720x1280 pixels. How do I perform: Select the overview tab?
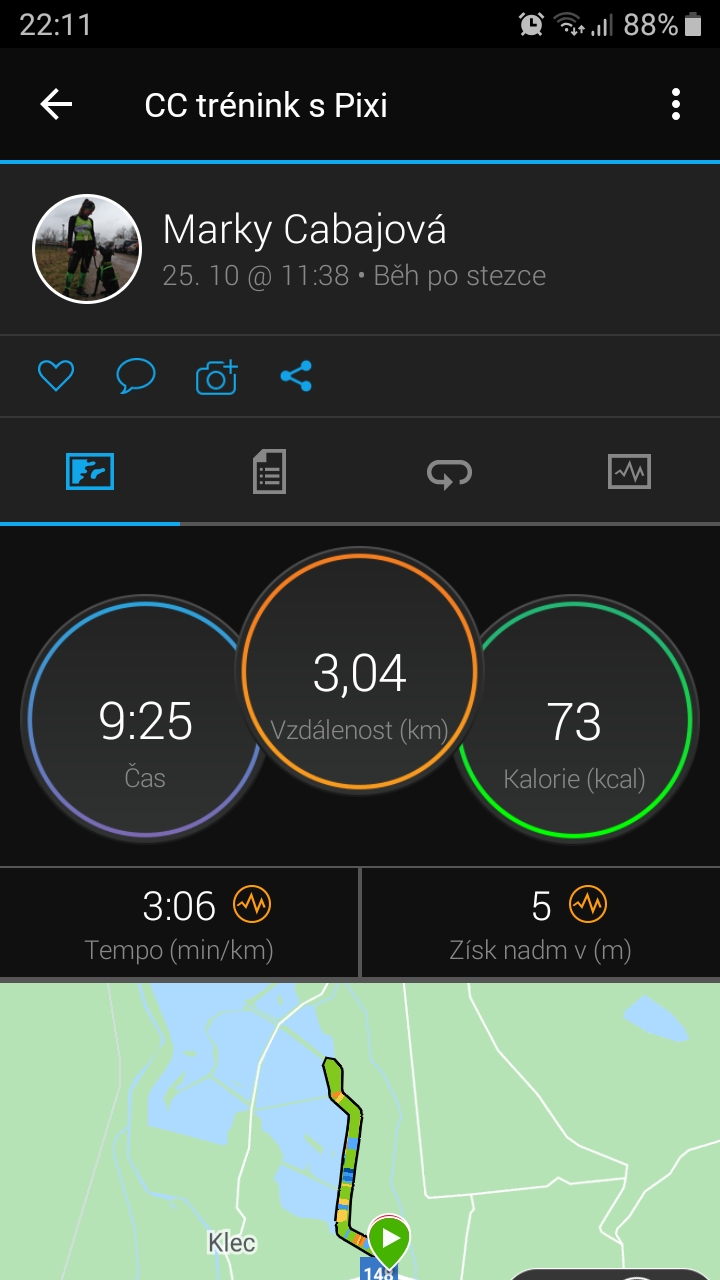coord(90,471)
